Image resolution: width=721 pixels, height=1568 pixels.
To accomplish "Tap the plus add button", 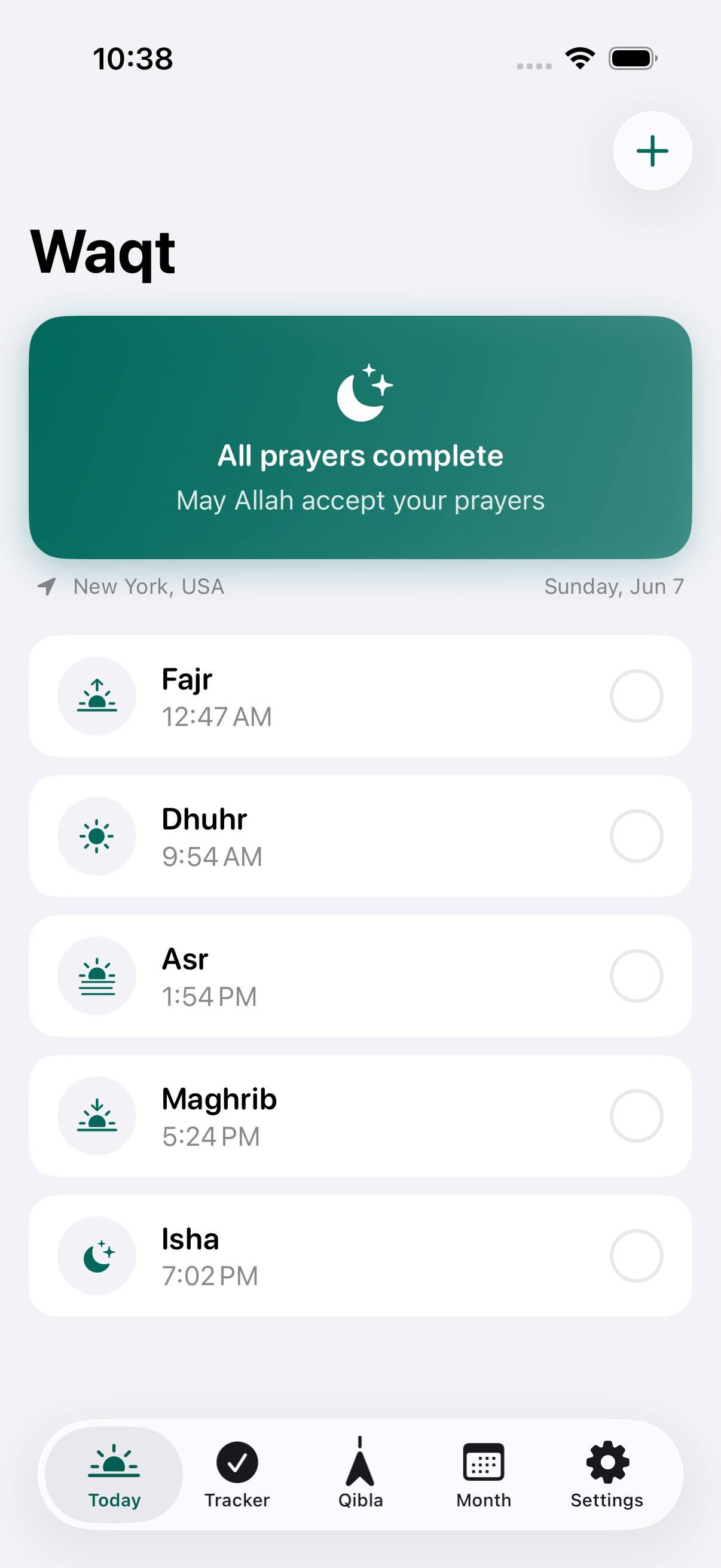I will (x=652, y=151).
